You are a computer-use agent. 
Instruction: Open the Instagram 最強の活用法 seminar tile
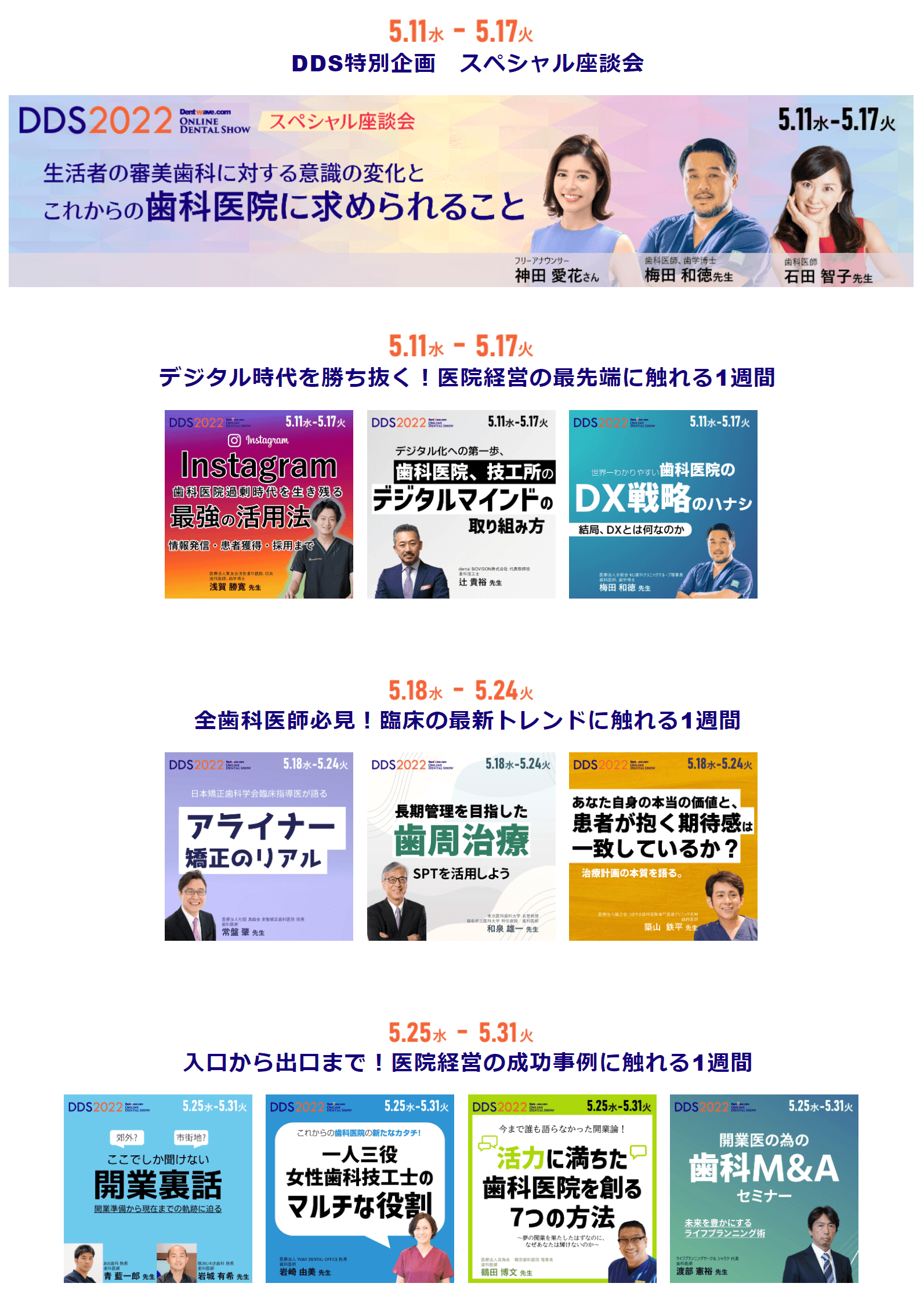(x=259, y=504)
